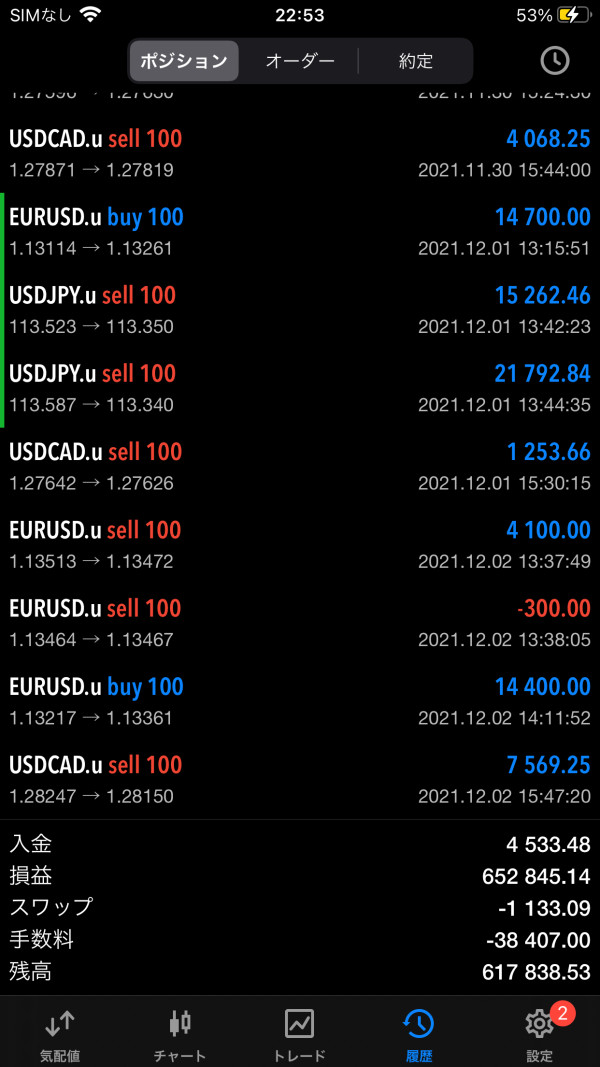Select the EURUSD.u trade with loss -300.00
Screen dimensions: 600x1067
[x=300, y=622]
